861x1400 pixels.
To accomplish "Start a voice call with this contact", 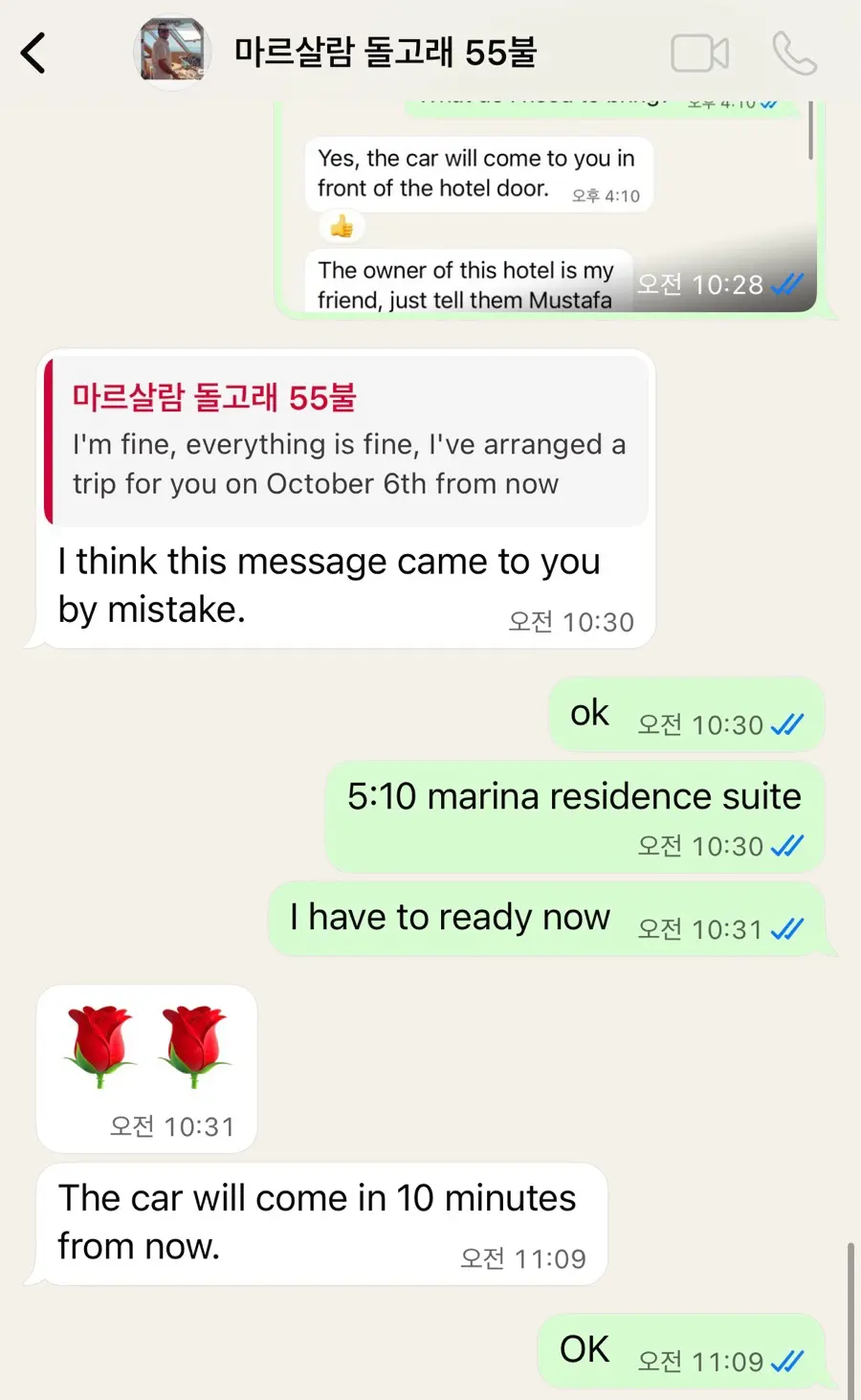I will coord(795,53).
